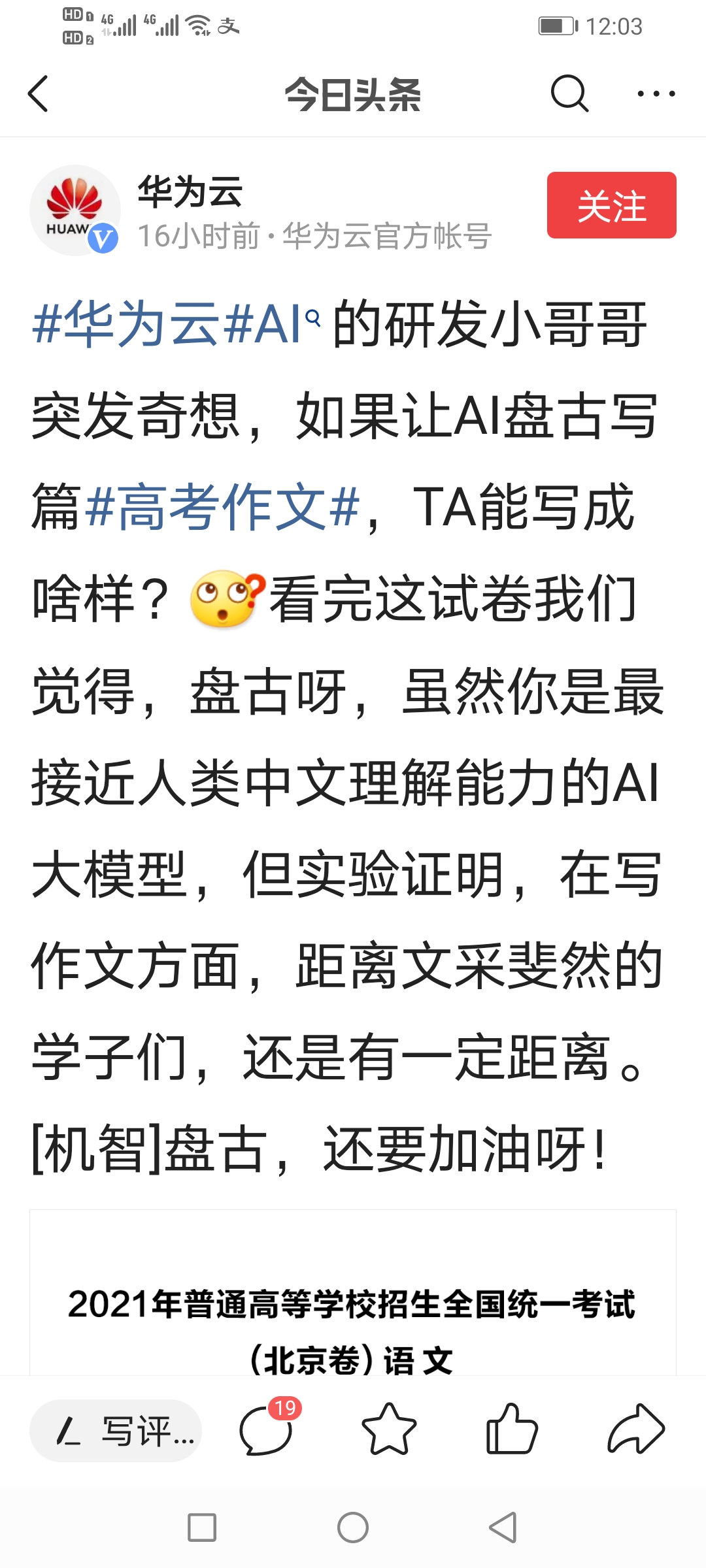706x1568 pixels.
Task: Go back using the top-left arrow
Action: point(39,94)
